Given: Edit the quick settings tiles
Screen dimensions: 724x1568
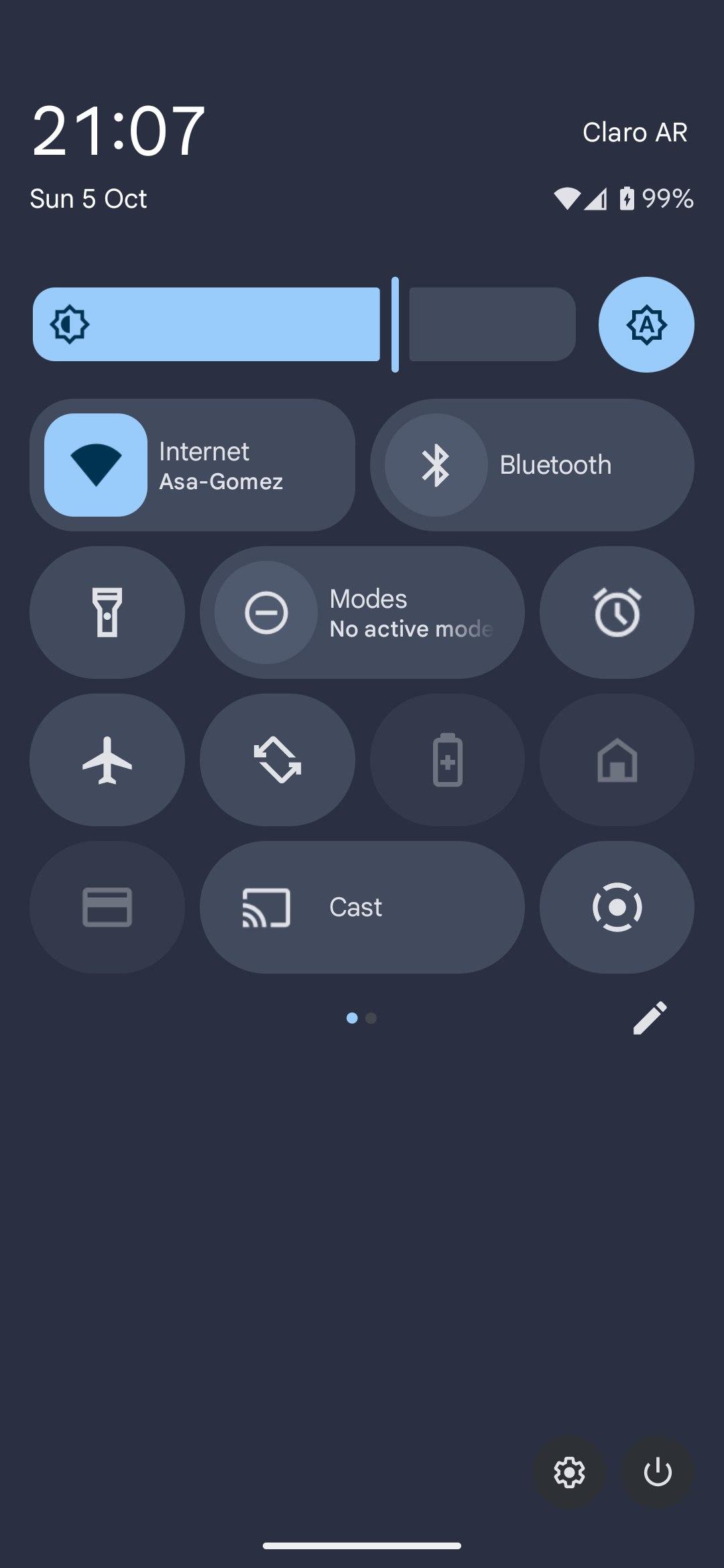Looking at the screenshot, I should 650,1018.
